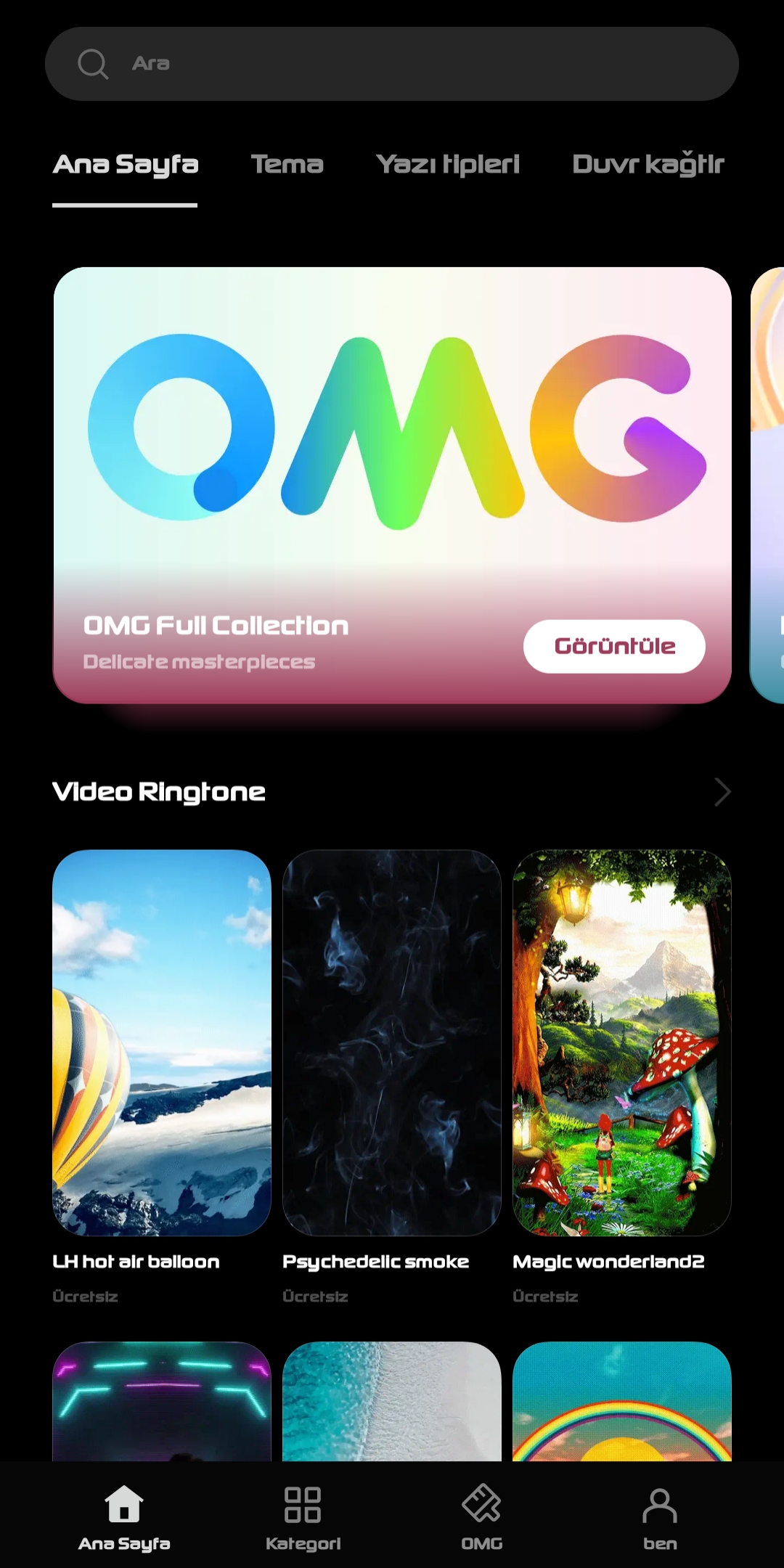Go to Kategori in bottom navigation
Screen dimensions: 784x1568
click(303, 1517)
